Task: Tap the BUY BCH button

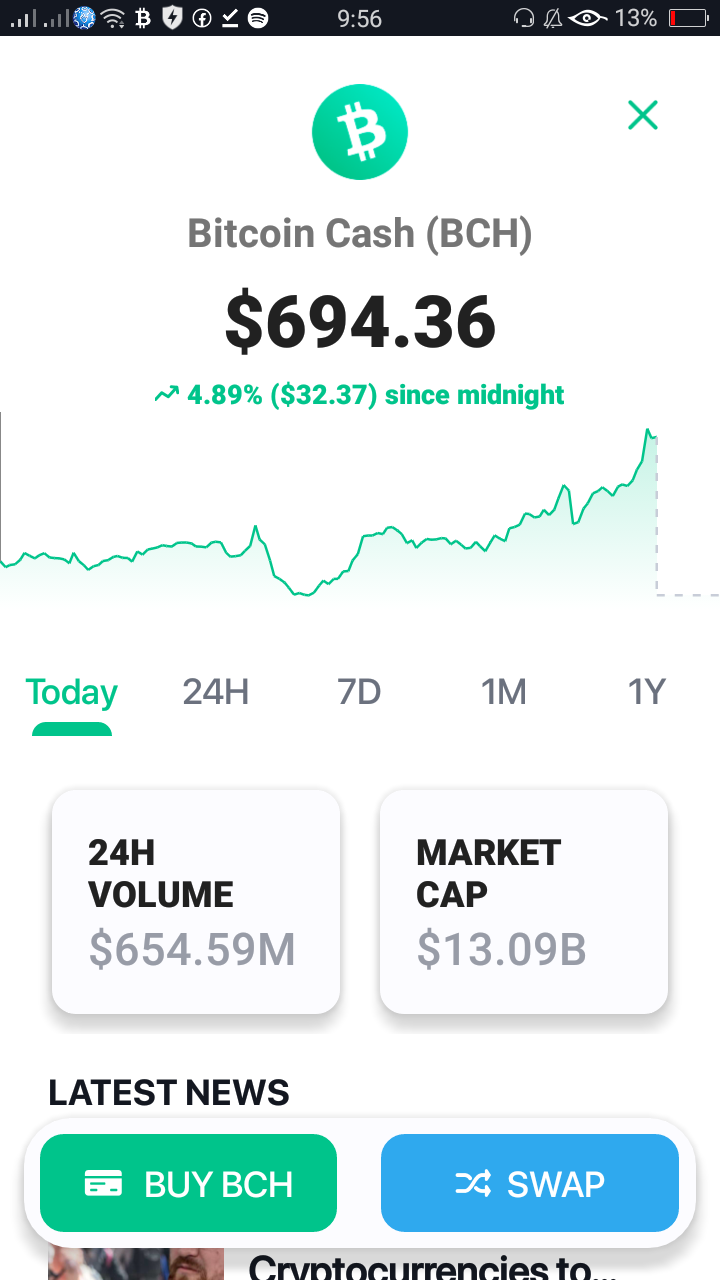Action: 188,1183
